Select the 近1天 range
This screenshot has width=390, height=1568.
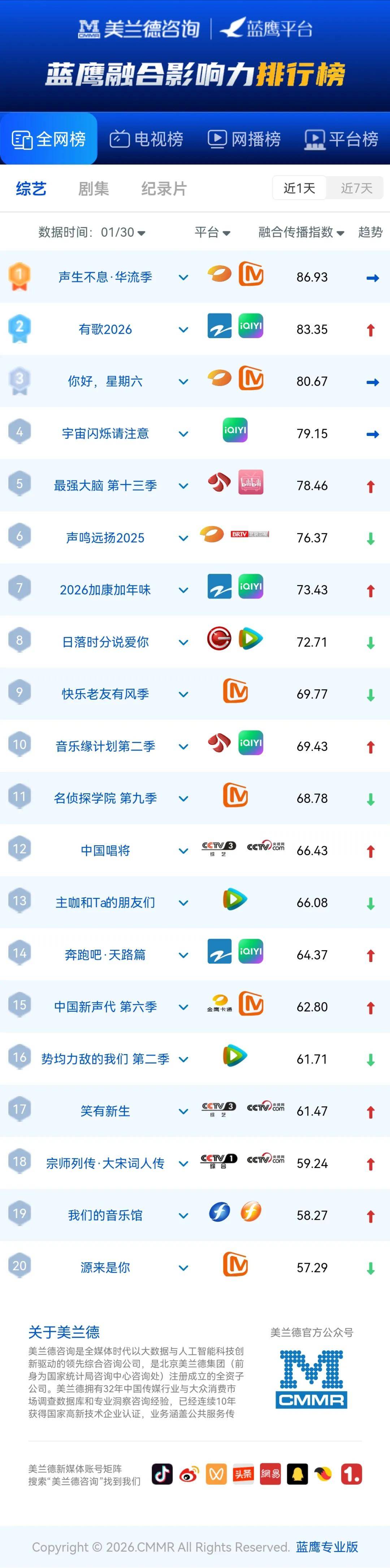(299, 188)
